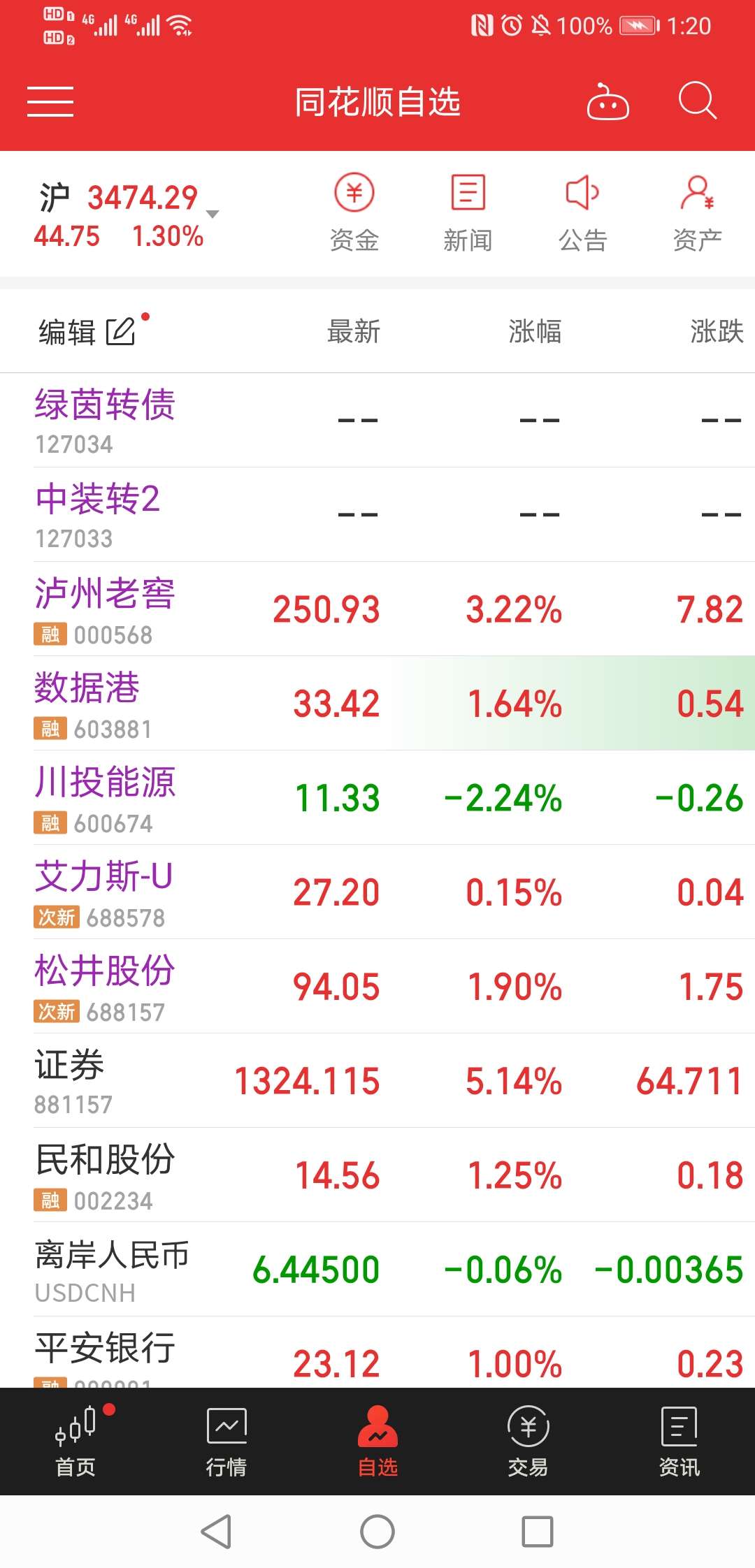The width and height of the screenshot is (755, 1568).
Task: Open the 资产 shortcut
Action: click(x=697, y=213)
